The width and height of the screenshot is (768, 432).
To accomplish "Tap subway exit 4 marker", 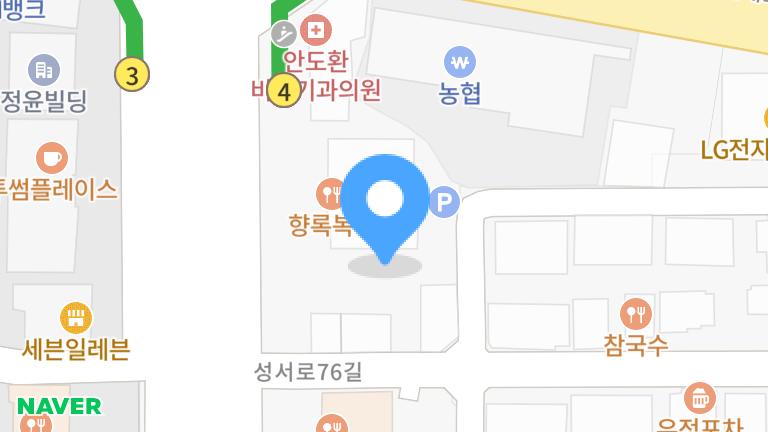I will click(x=285, y=93).
